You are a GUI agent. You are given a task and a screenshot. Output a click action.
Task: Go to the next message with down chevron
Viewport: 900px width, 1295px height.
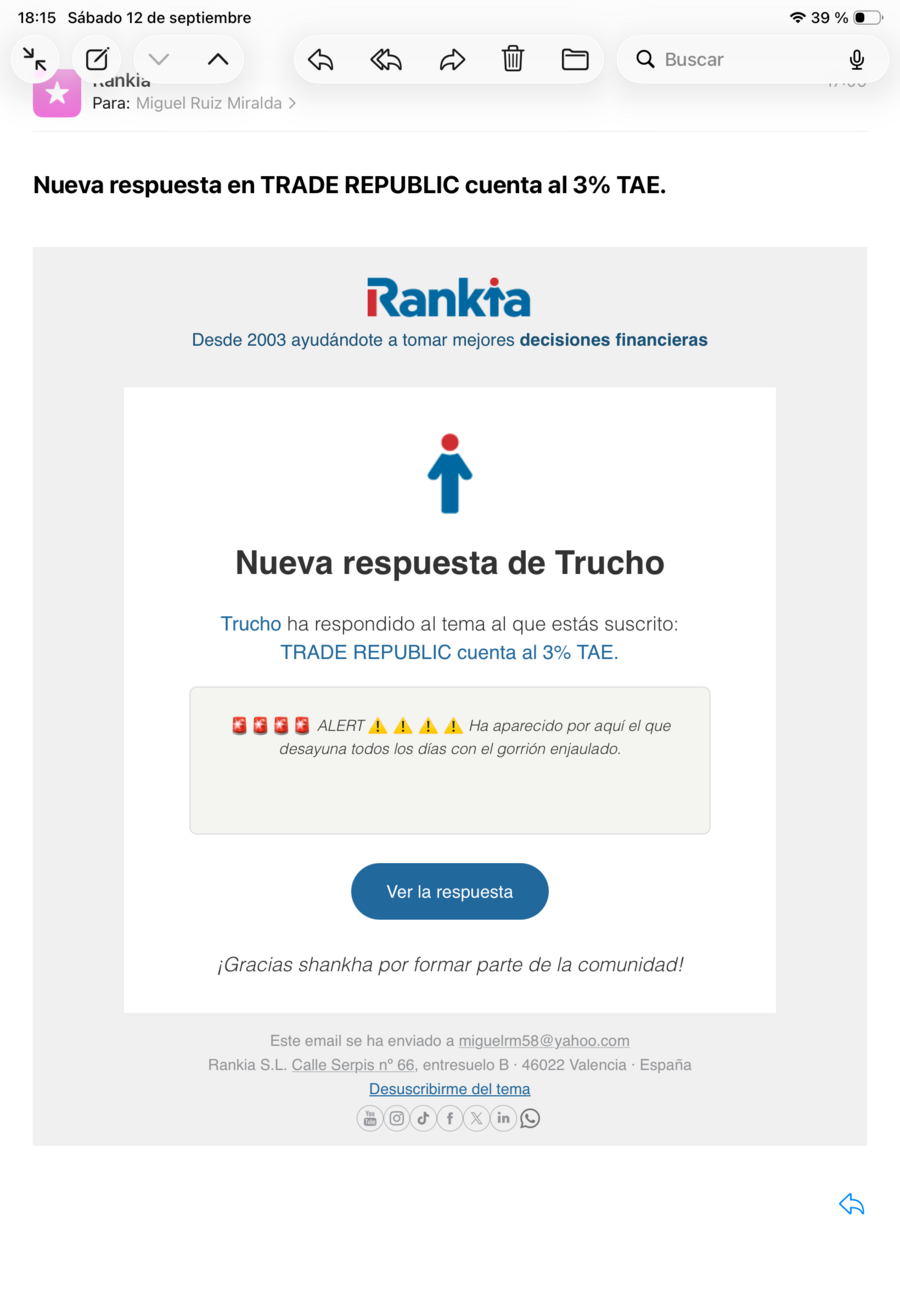coord(159,59)
